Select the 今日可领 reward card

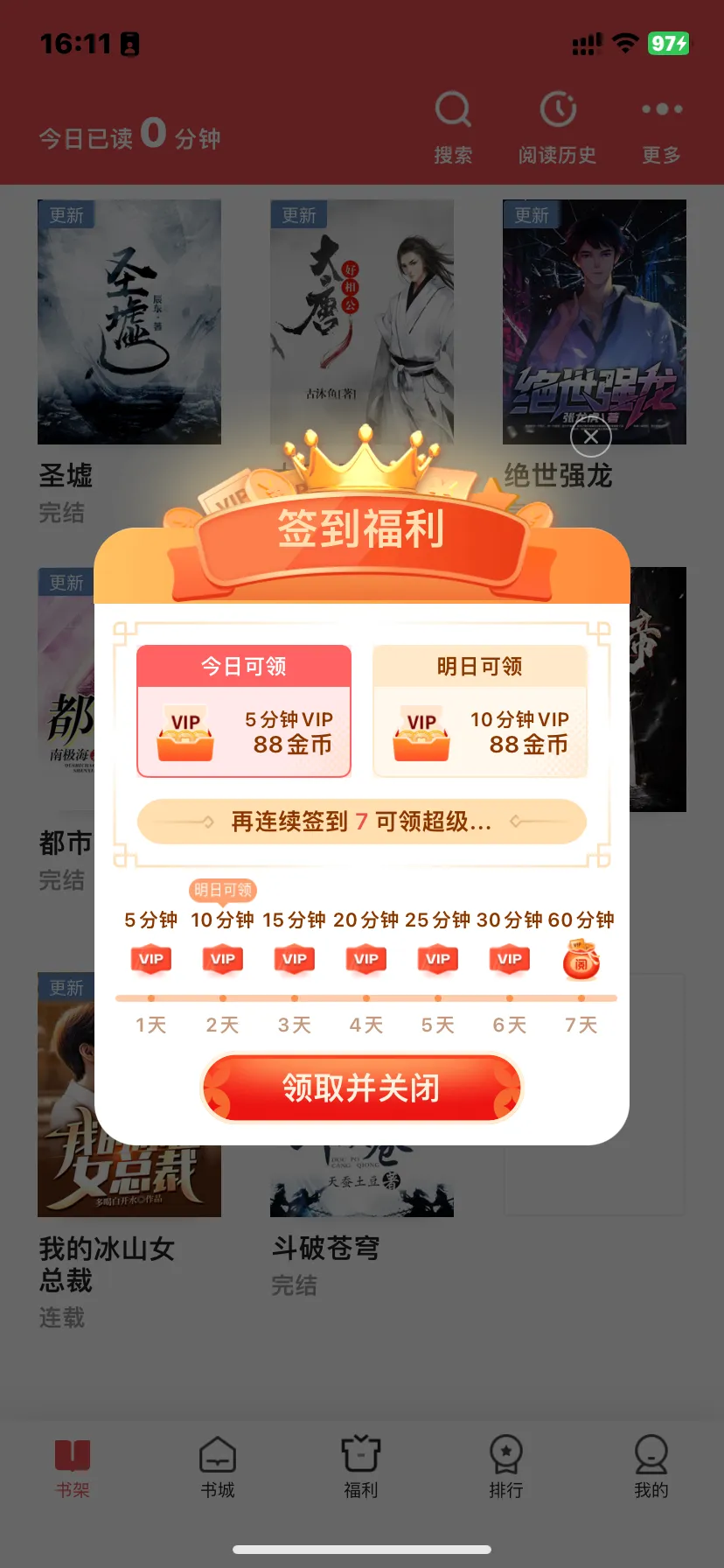[x=244, y=711]
